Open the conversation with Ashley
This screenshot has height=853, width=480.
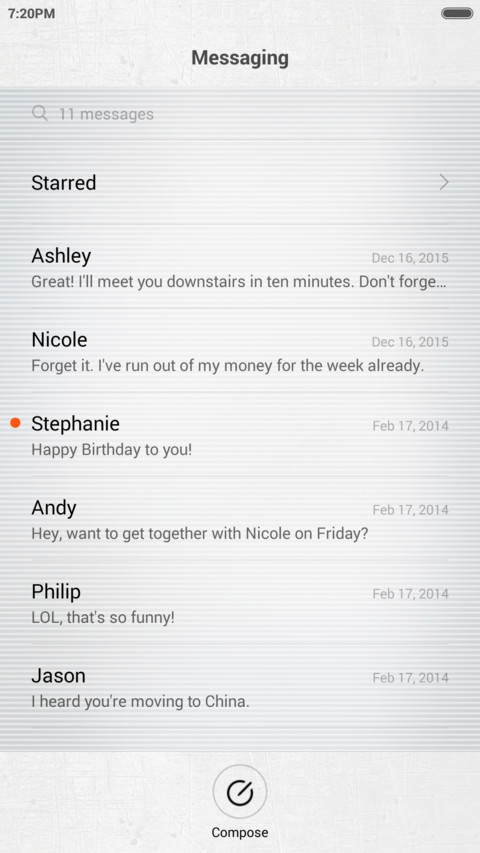(240, 267)
